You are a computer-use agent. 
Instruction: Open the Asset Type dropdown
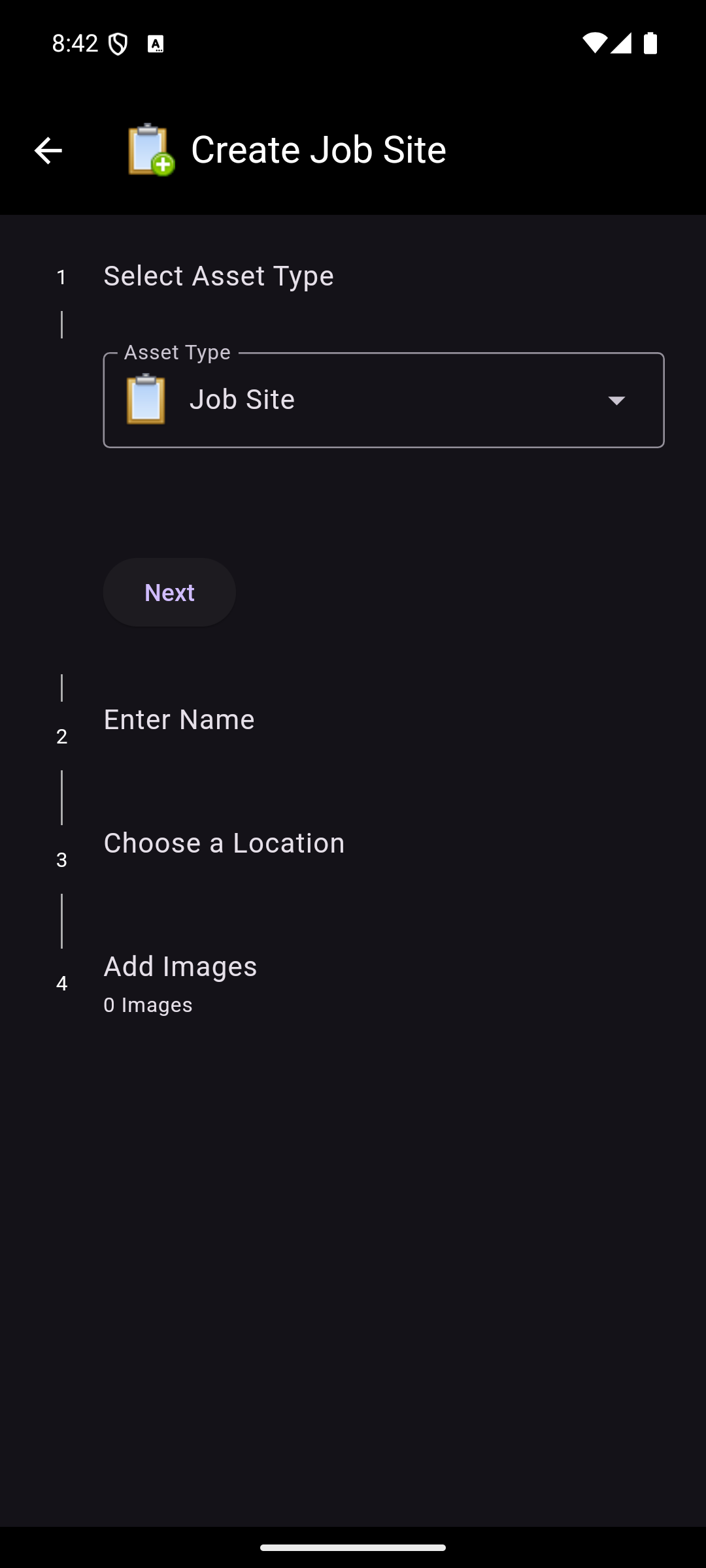383,400
